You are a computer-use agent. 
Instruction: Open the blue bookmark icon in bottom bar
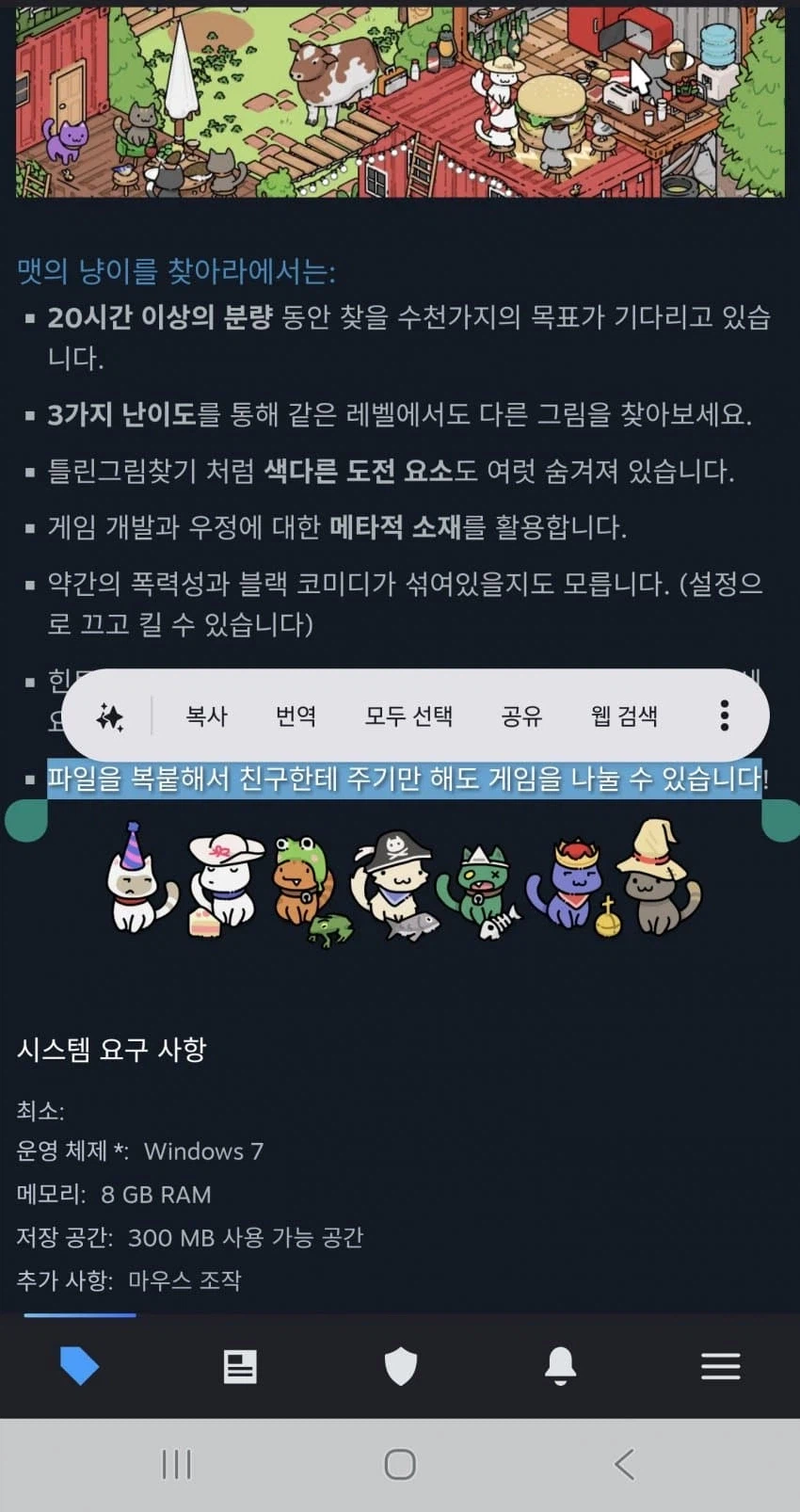tap(79, 1367)
